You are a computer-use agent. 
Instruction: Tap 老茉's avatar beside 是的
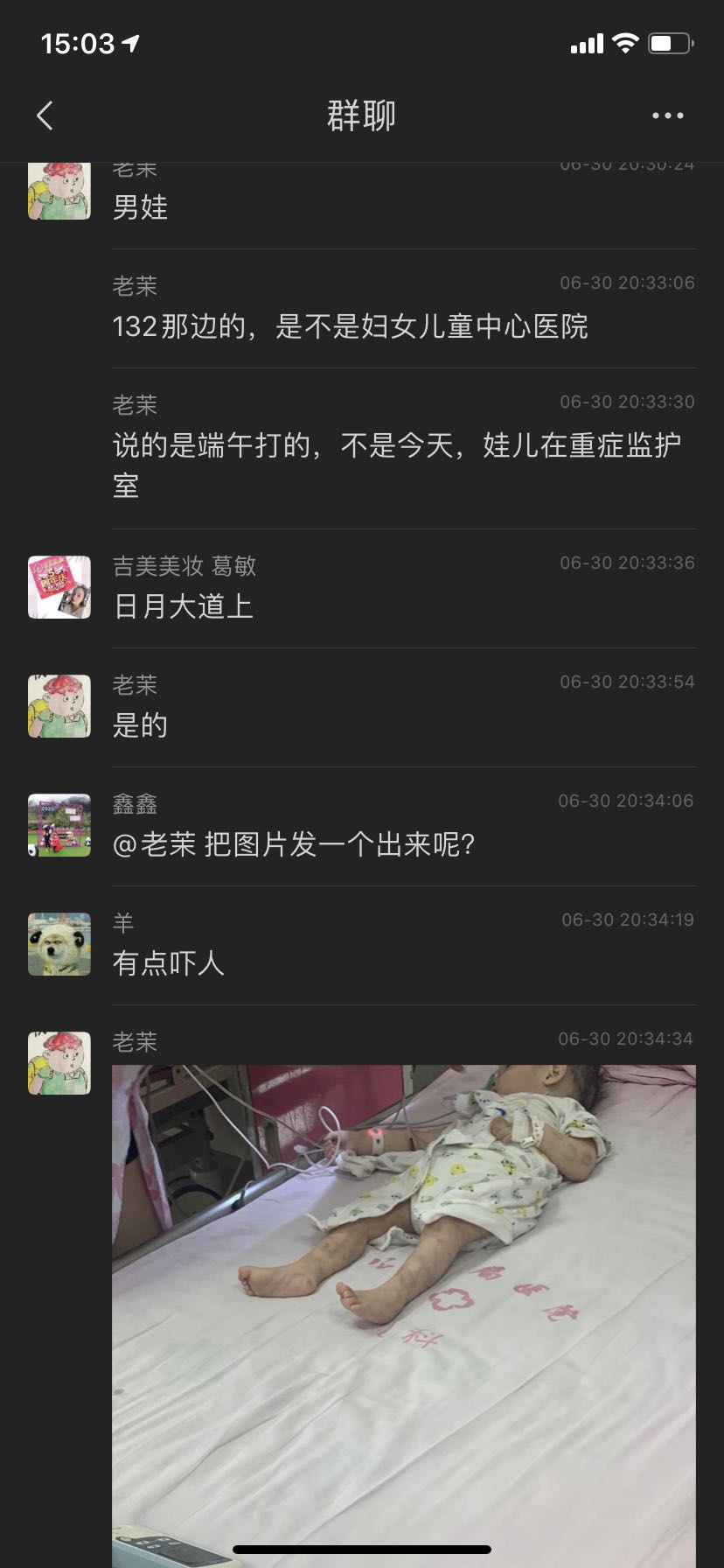tap(59, 706)
